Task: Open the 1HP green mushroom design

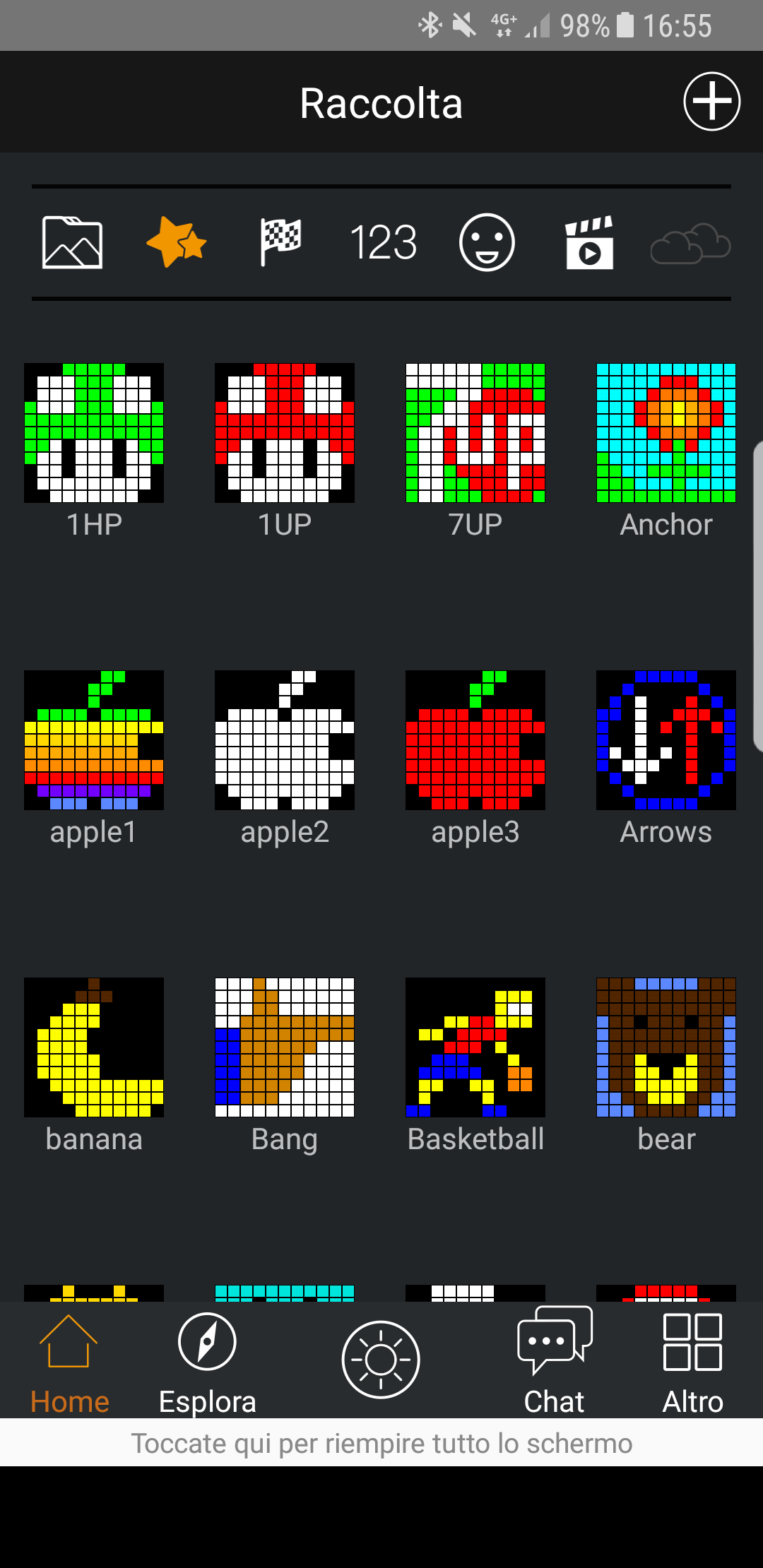Action: (94, 433)
